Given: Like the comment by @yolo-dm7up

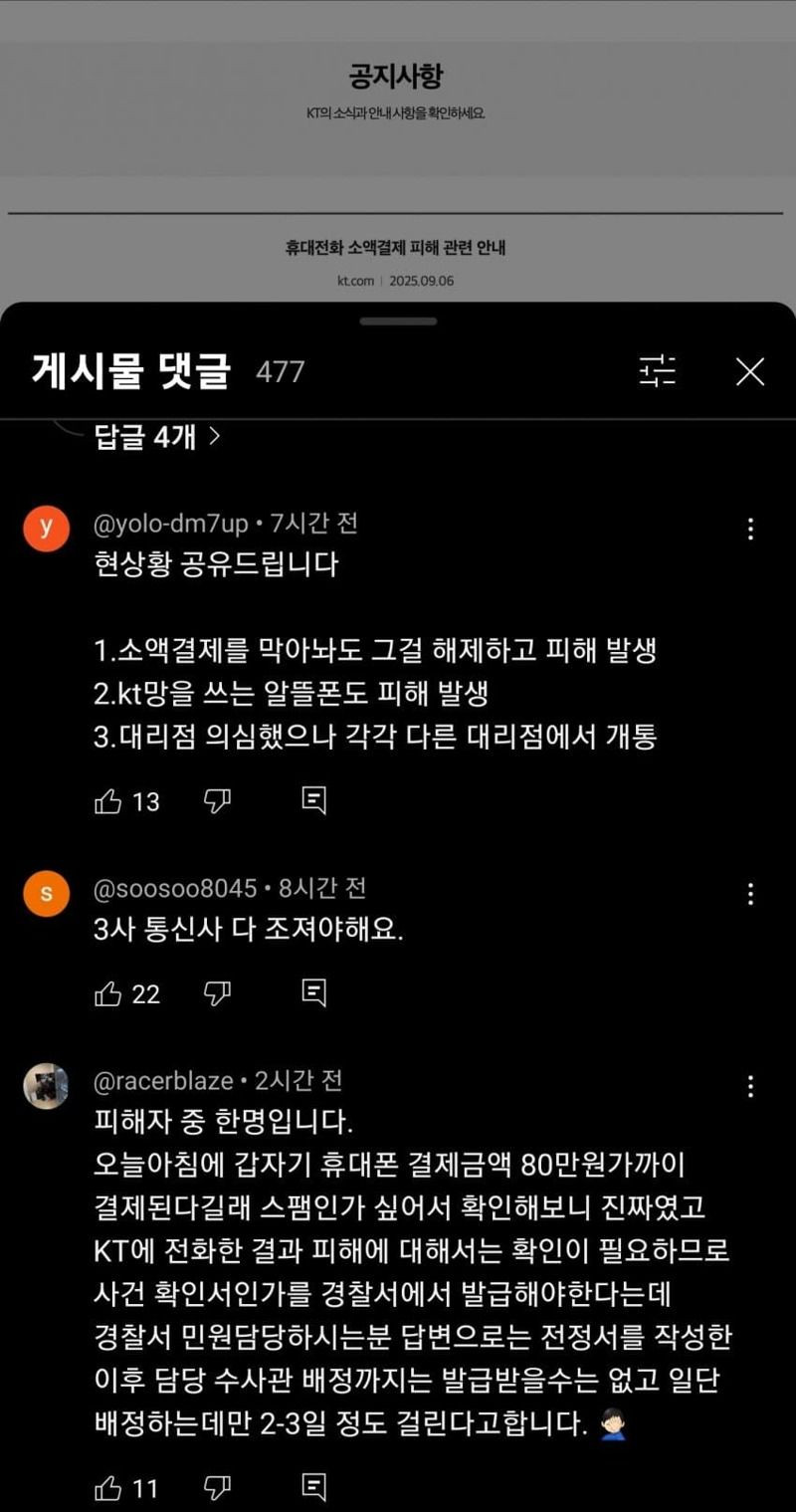Looking at the screenshot, I should tap(108, 801).
